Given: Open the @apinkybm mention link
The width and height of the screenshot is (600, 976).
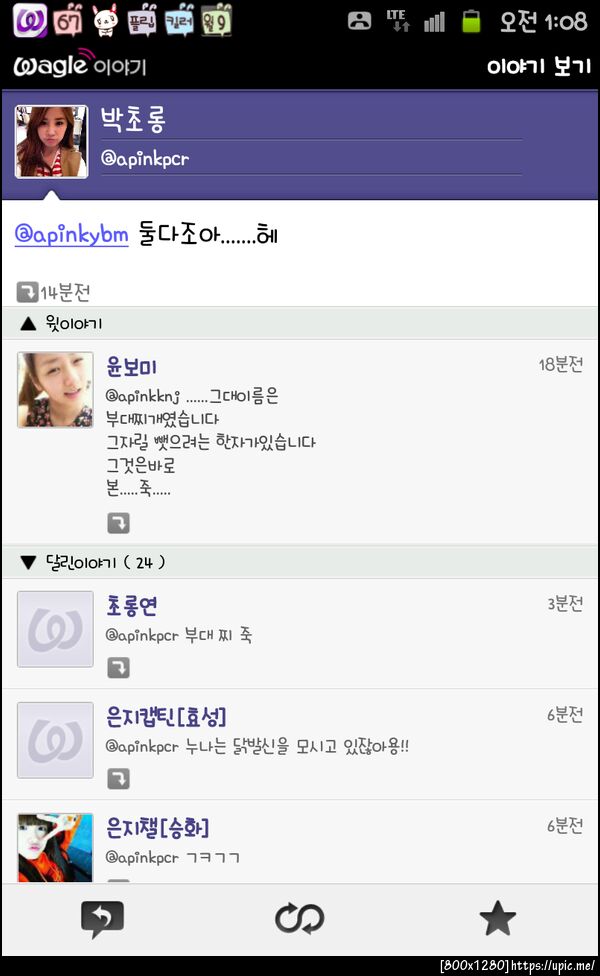Looking at the screenshot, I should [71, 235].
